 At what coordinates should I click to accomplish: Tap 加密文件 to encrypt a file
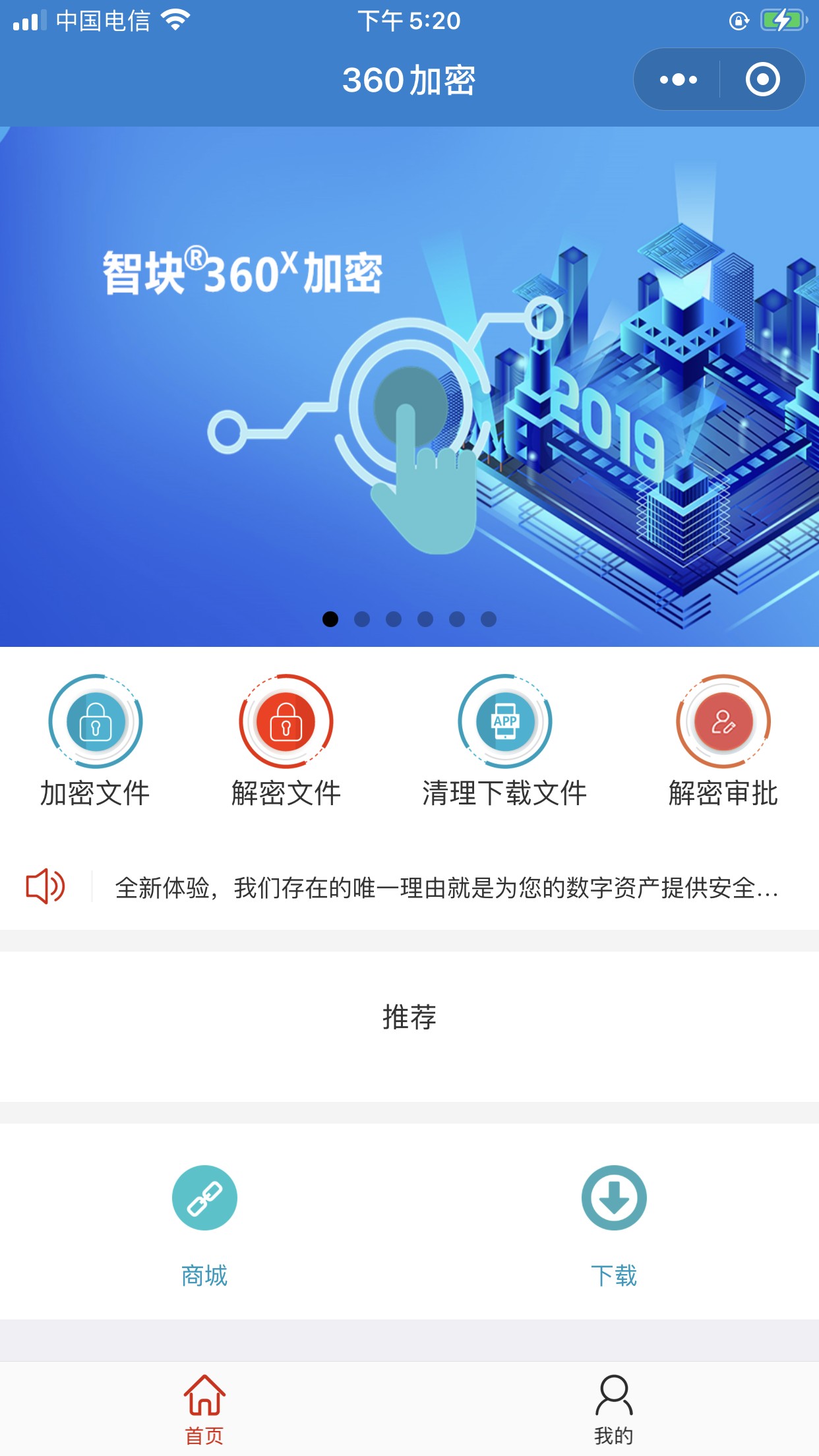[96, 740]
